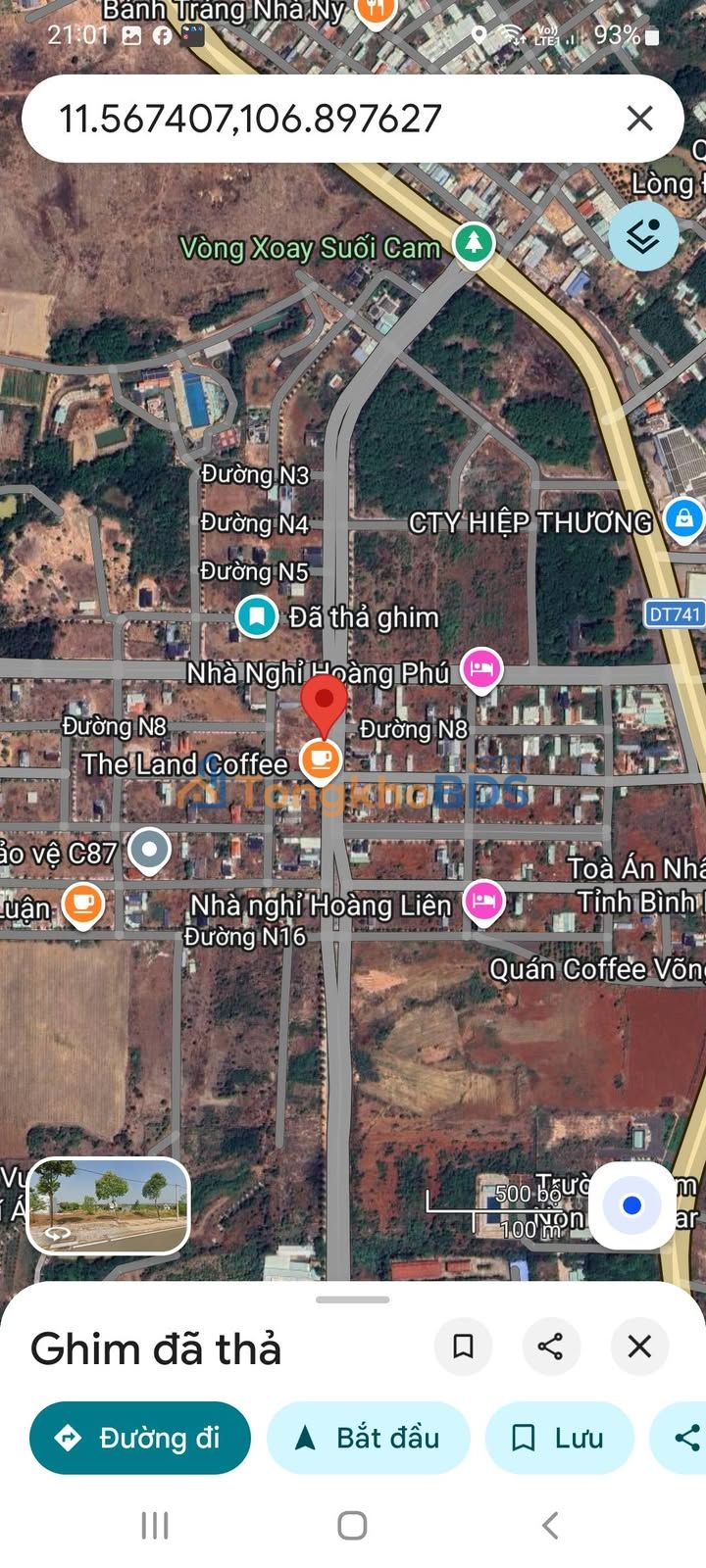Open the Street View thumbnail preview
The width and height of the screenshot is (706, 1568).
tap(108, 1205)
